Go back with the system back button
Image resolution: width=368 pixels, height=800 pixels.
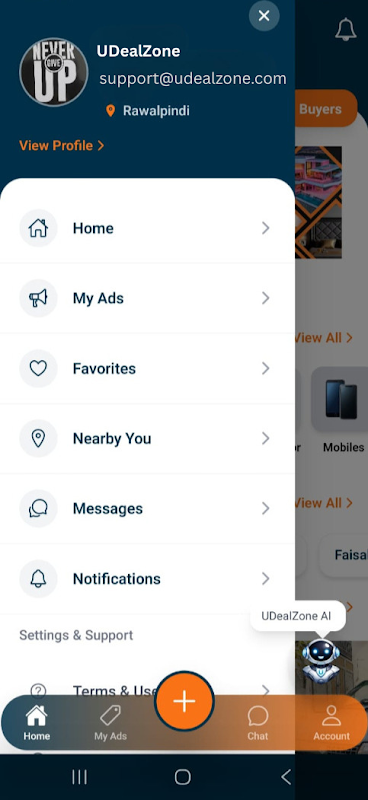click(x=286, y=777)
